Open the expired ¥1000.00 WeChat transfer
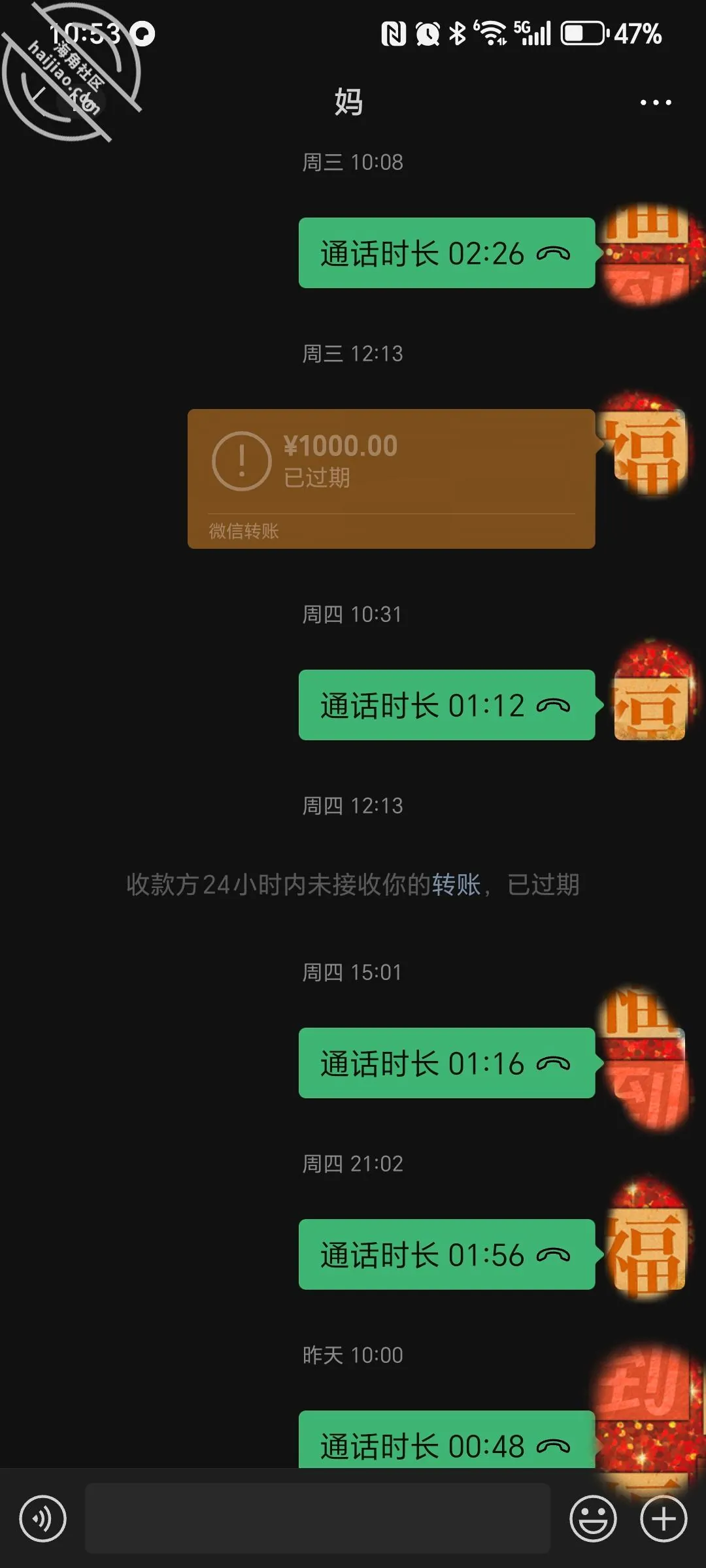This screenshot has height=1568, width=706. 391,479
